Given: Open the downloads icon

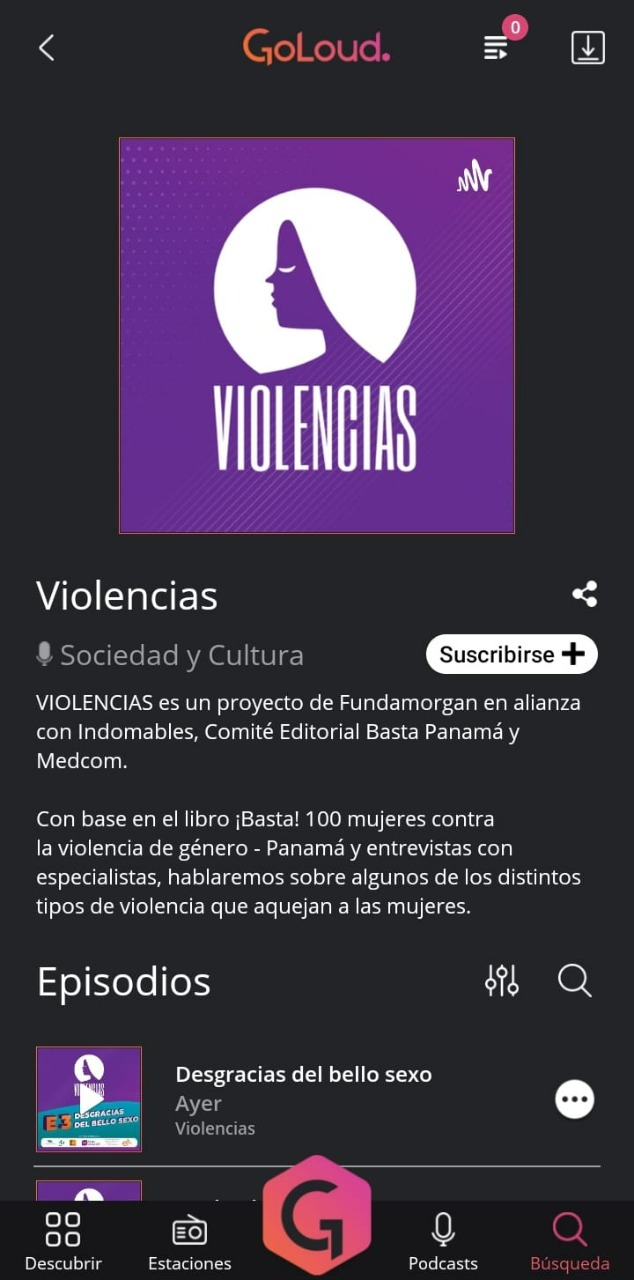Looking at the screenshot, I should [x=588, y=47].
